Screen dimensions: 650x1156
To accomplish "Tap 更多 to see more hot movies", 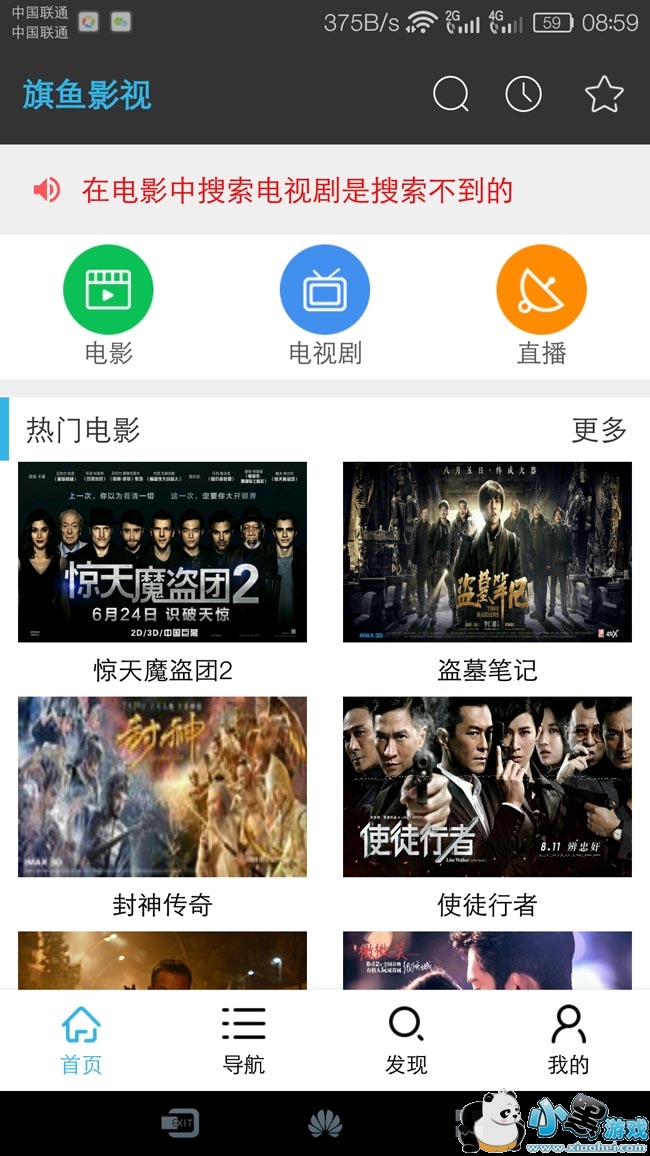I will pyautogui.click(x=599, y=430).
